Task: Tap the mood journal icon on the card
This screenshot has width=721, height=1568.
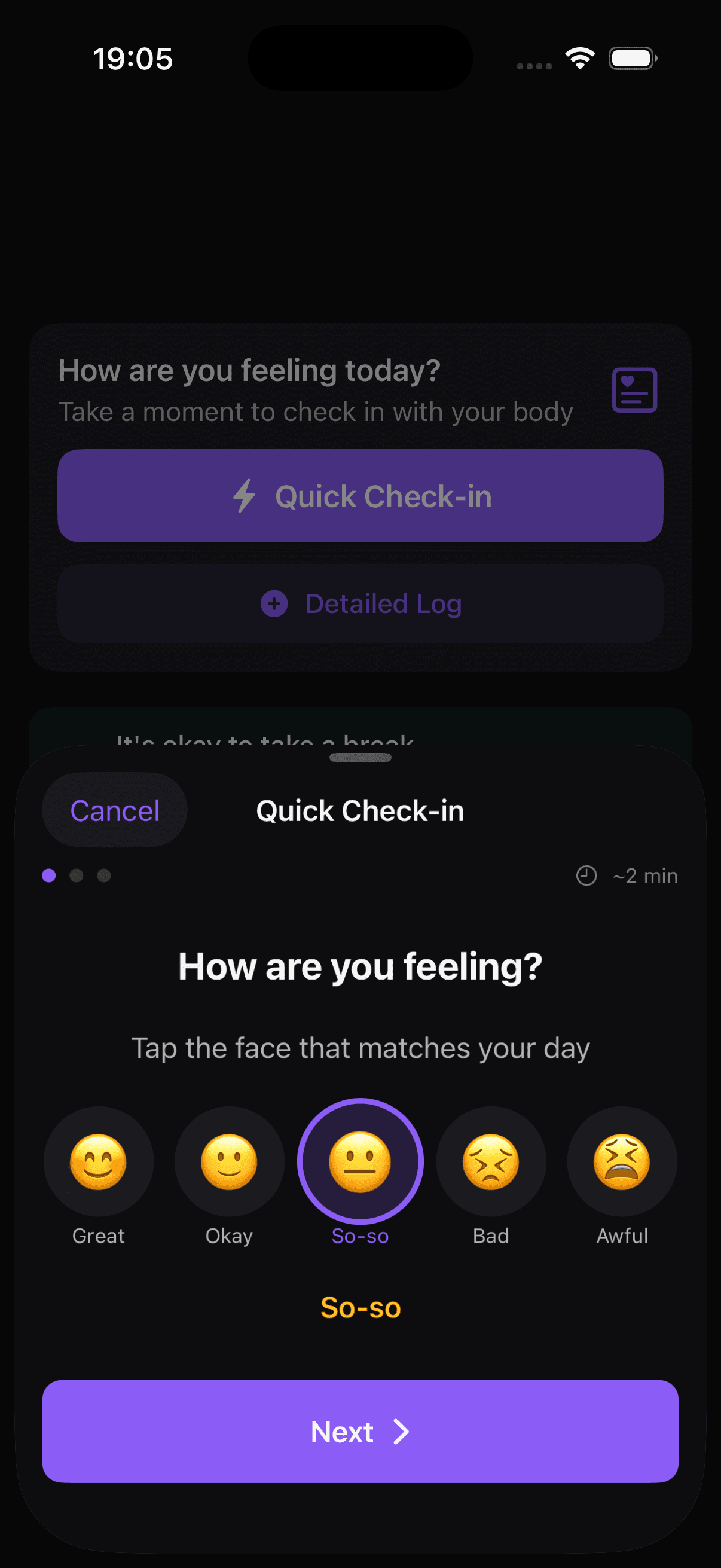Action: click(634, 390)
